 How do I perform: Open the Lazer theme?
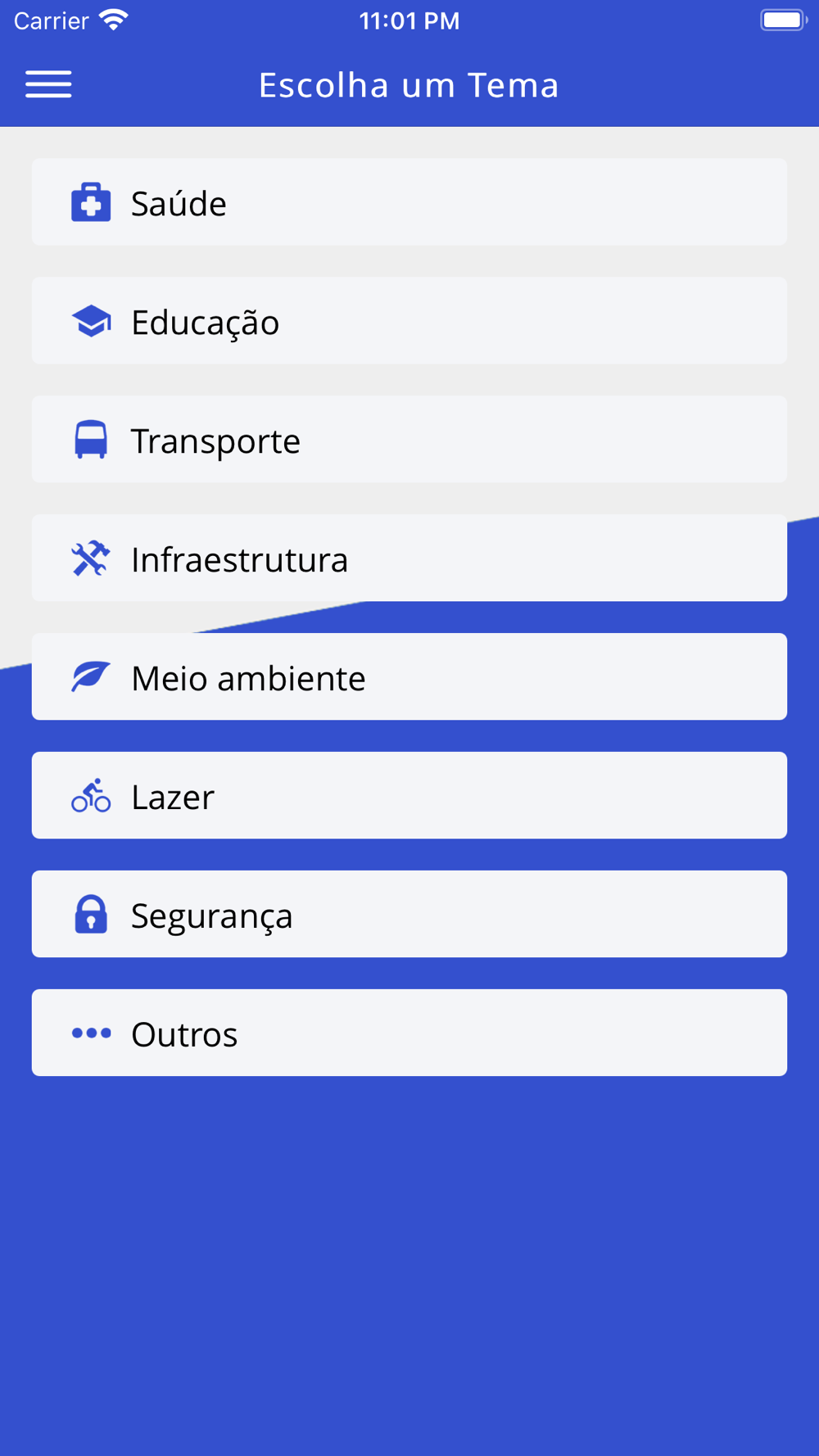[x=409, y=796]
